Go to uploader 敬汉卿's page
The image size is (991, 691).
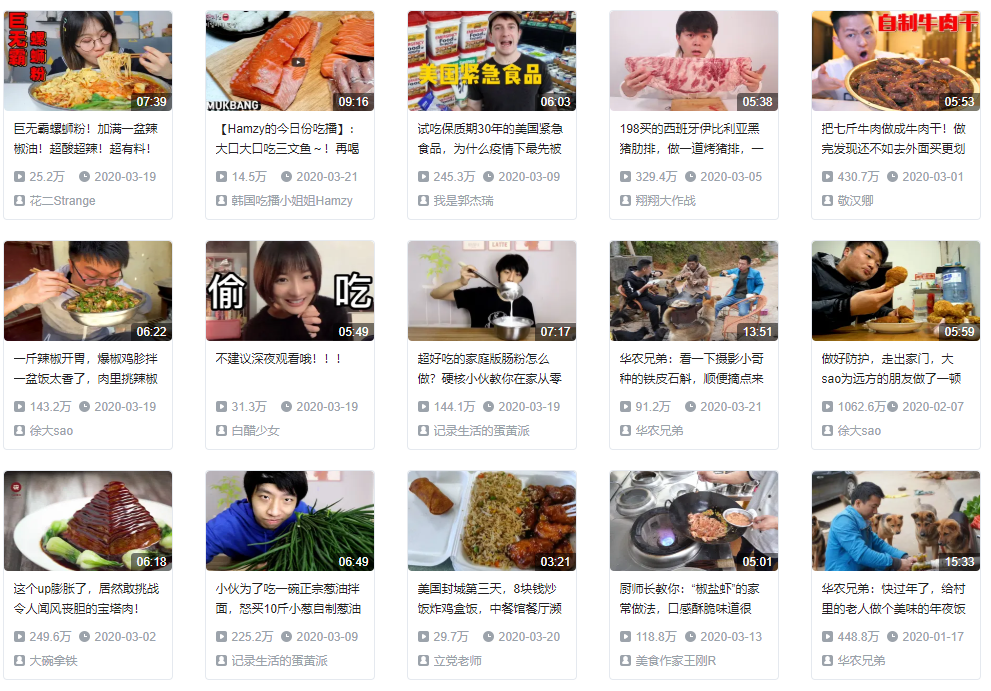[855, 201]
